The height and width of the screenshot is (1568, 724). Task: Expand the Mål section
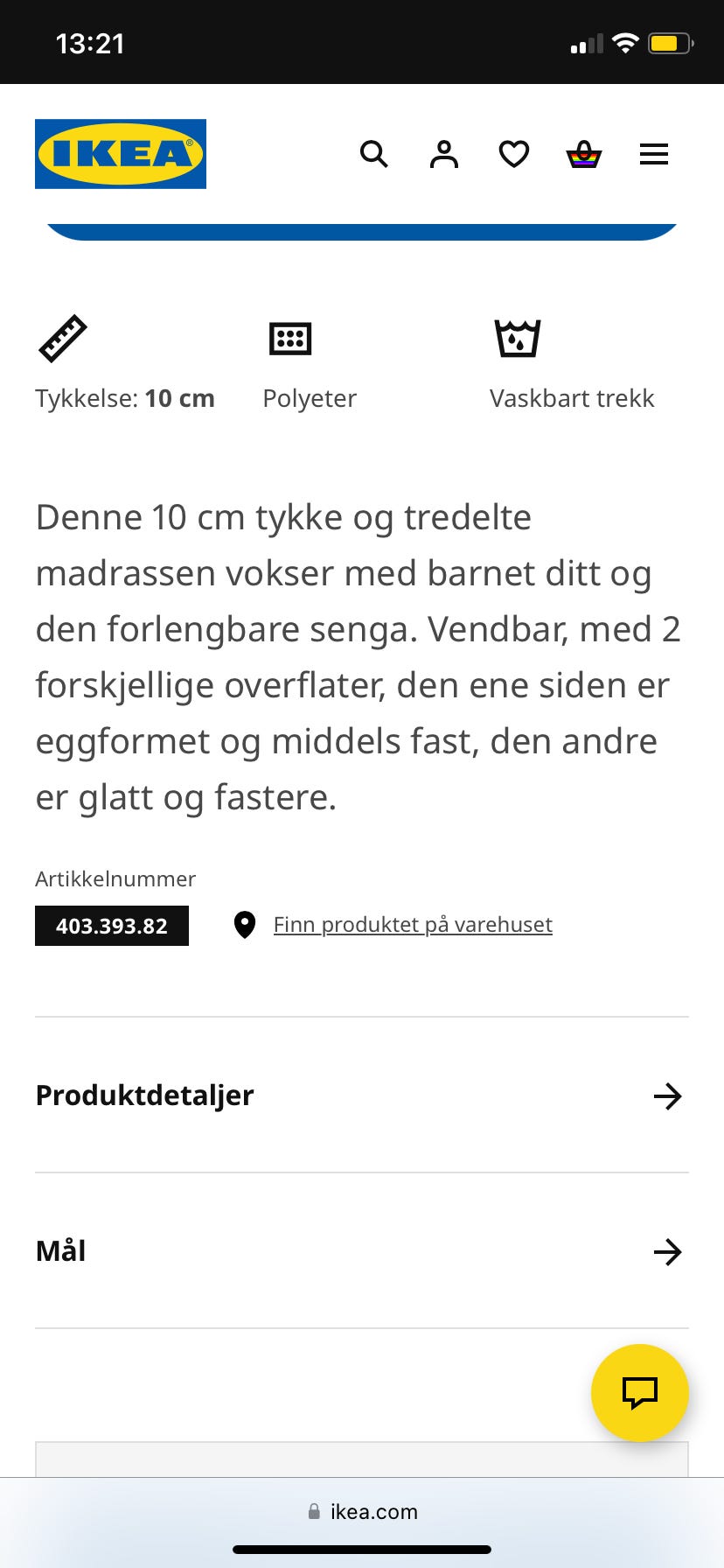[59, 1251]
